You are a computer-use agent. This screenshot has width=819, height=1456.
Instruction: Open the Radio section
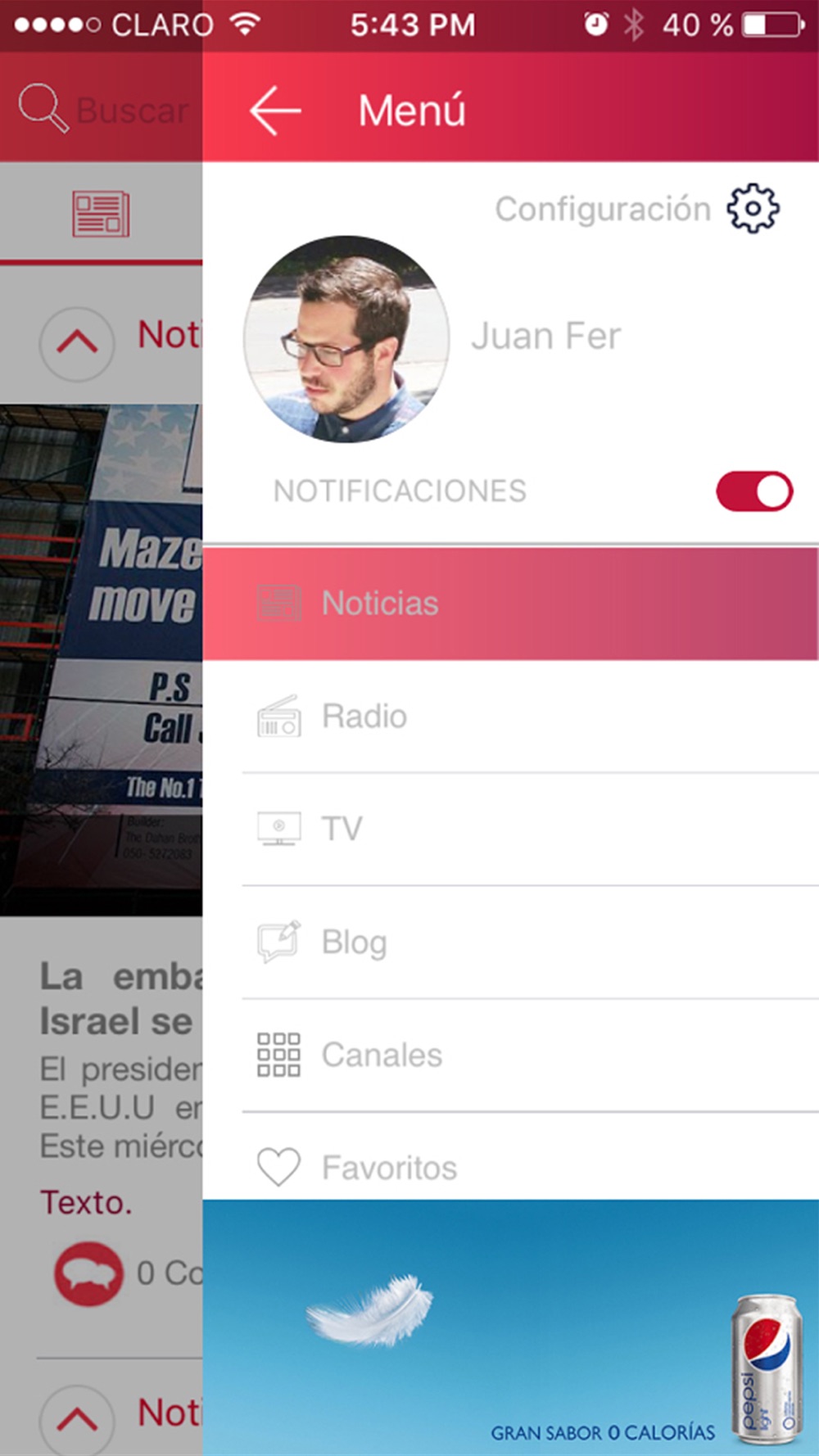pos(509,717)
